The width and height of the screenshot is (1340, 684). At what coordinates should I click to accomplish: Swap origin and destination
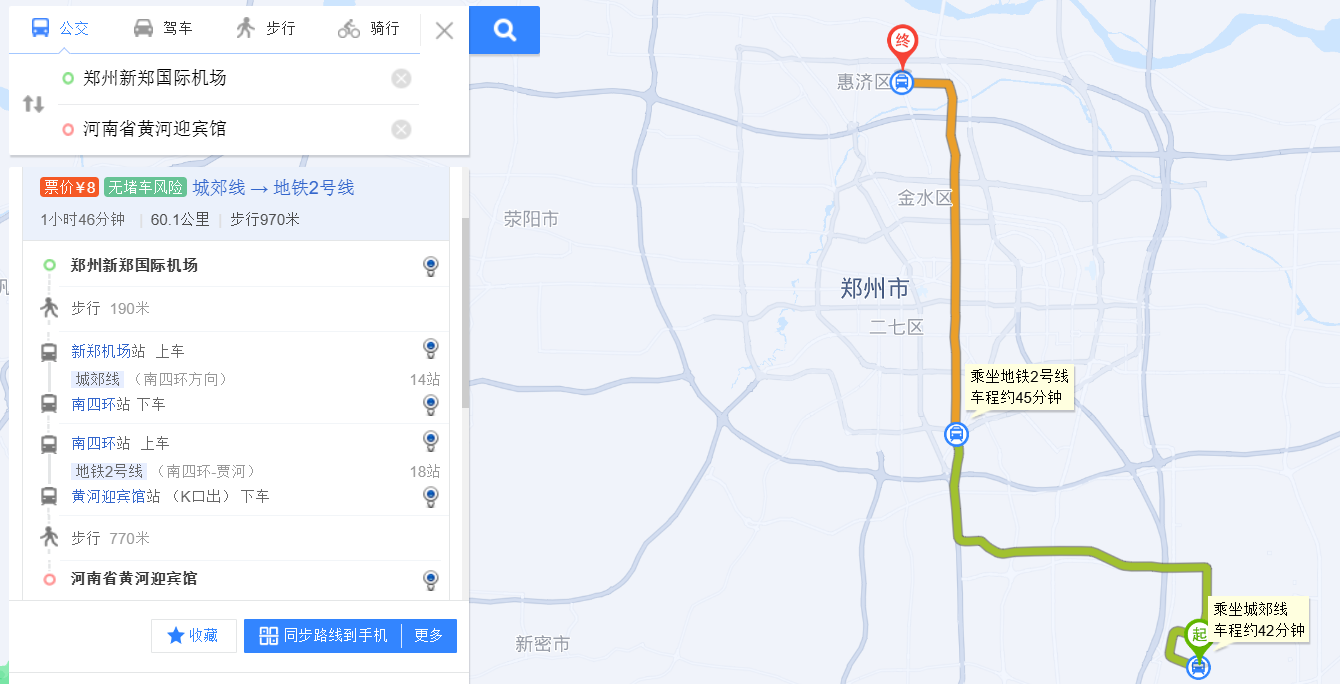pos(33,104)
